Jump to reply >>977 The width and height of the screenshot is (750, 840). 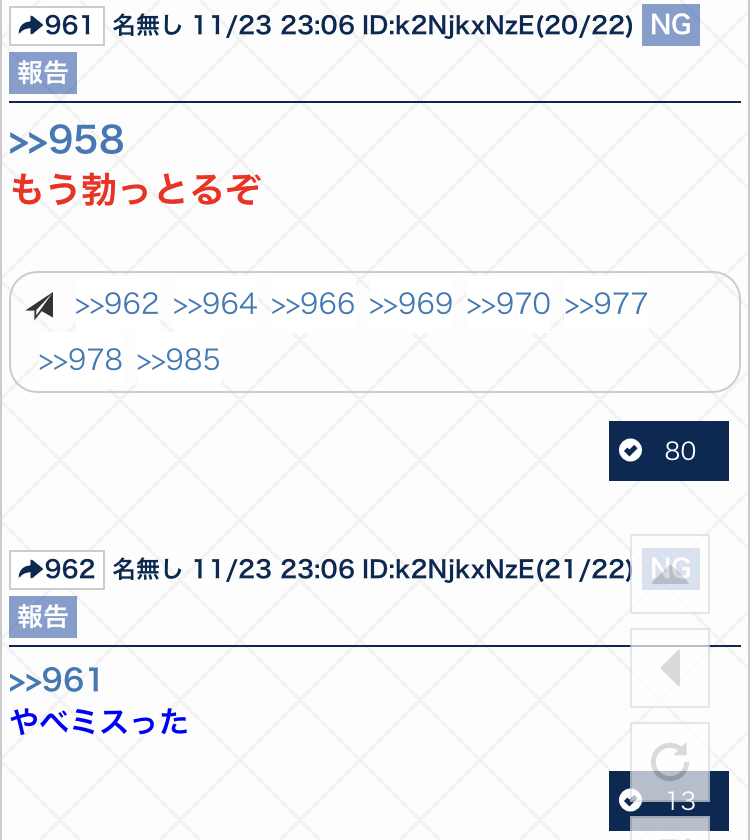607,304
